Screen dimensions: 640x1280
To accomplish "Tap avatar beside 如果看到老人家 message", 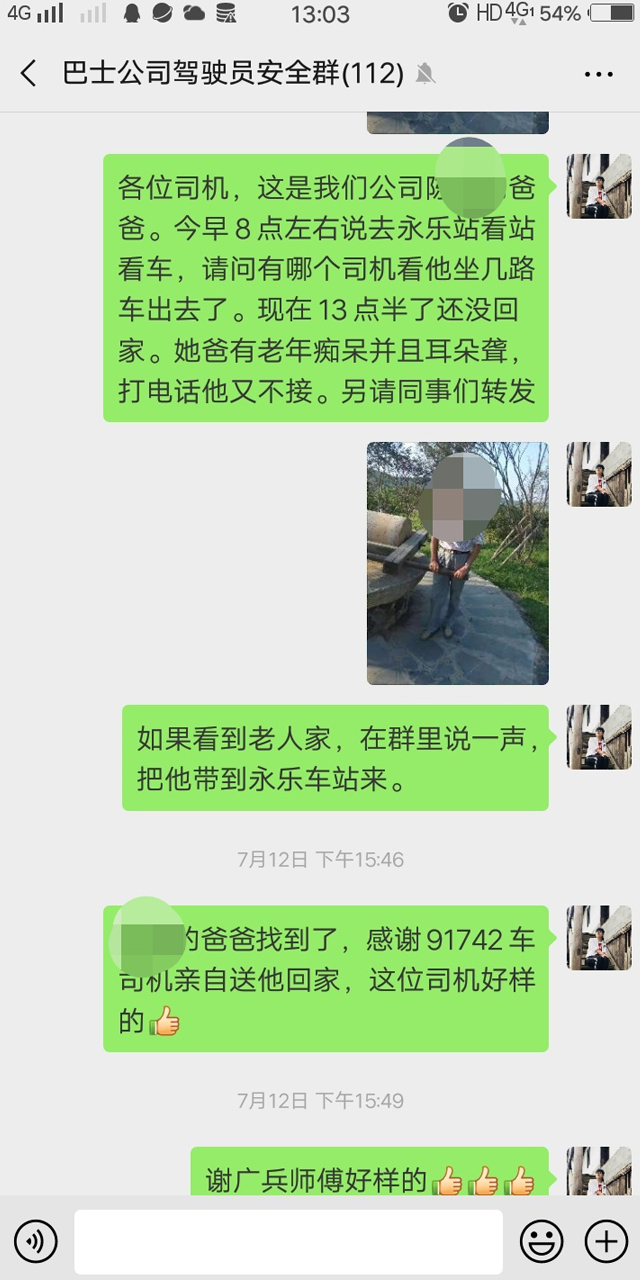I will point(598,737).
